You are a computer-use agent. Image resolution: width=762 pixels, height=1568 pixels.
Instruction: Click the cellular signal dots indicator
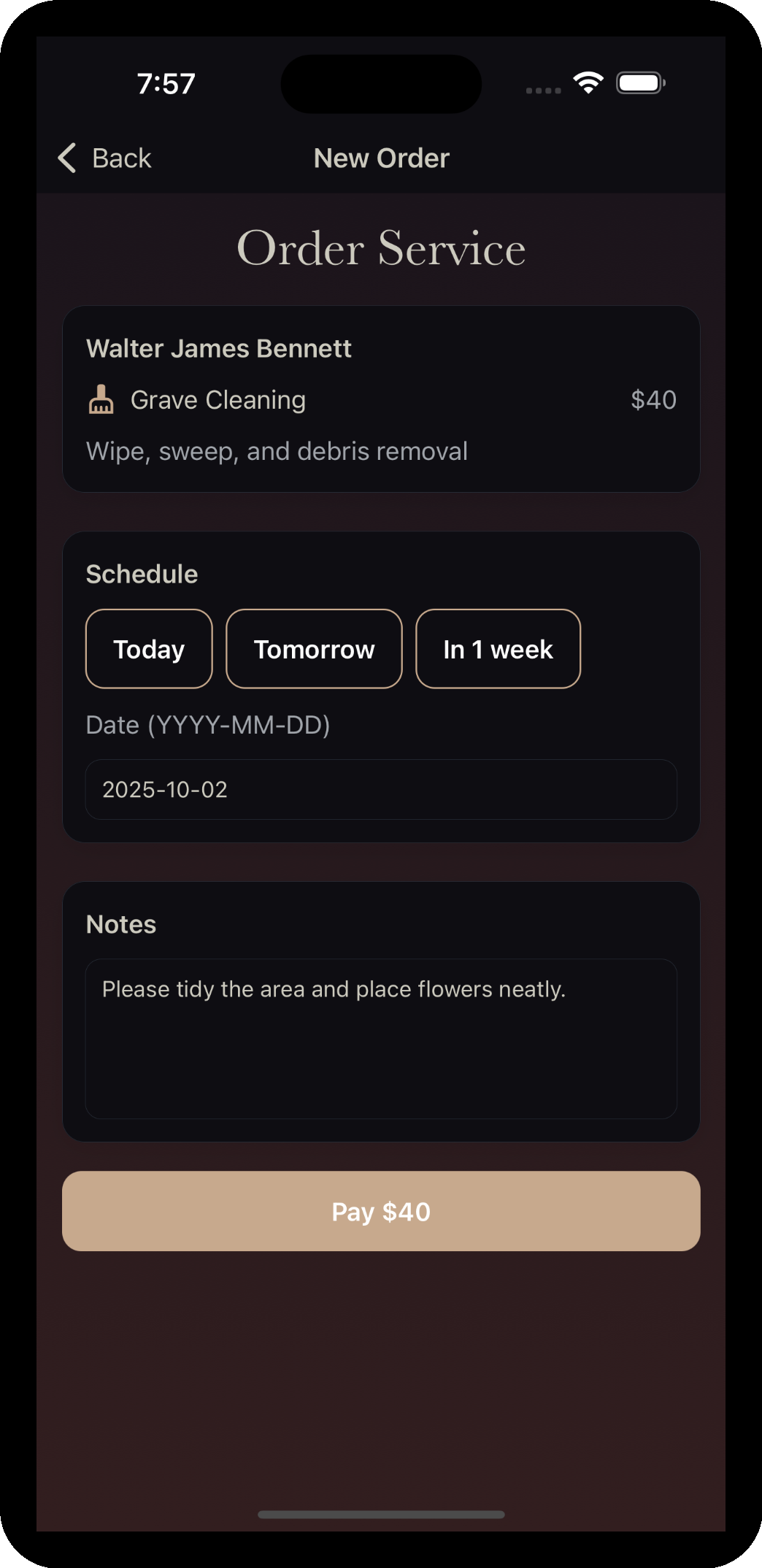coord(542,88)
